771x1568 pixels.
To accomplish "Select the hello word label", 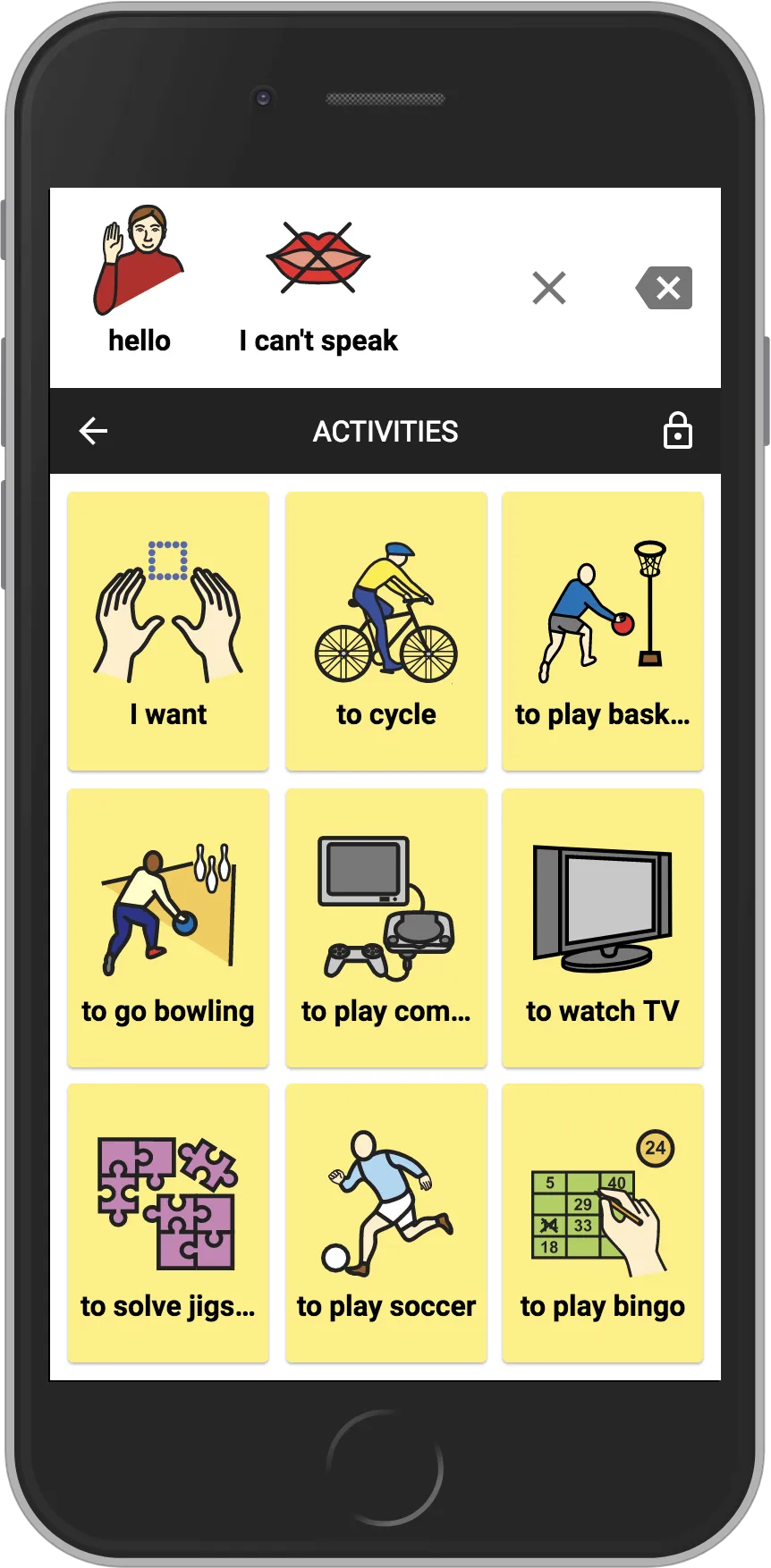I will click(138, 340).
